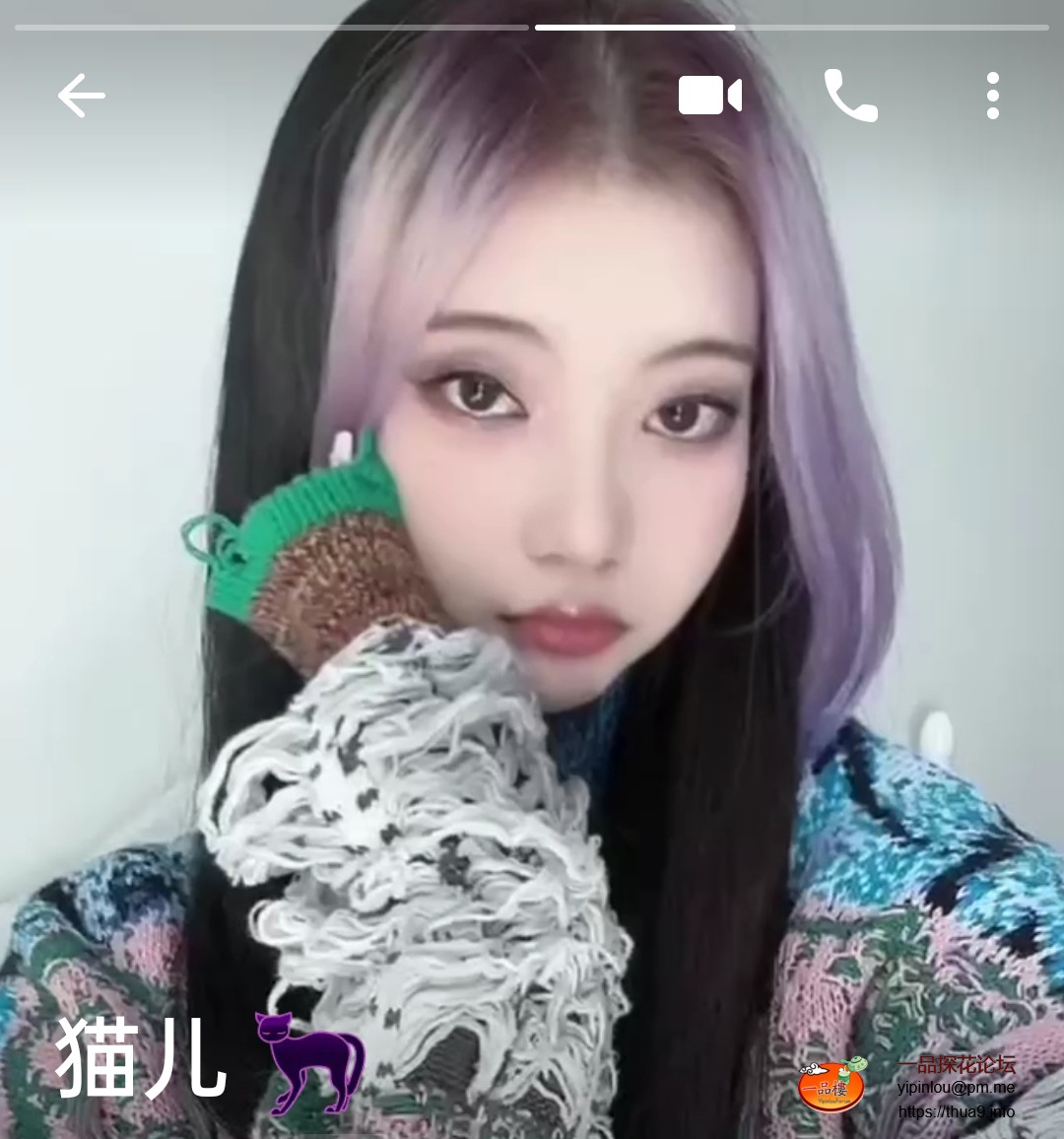Start a video call with 猫儿

pos(709,96)
